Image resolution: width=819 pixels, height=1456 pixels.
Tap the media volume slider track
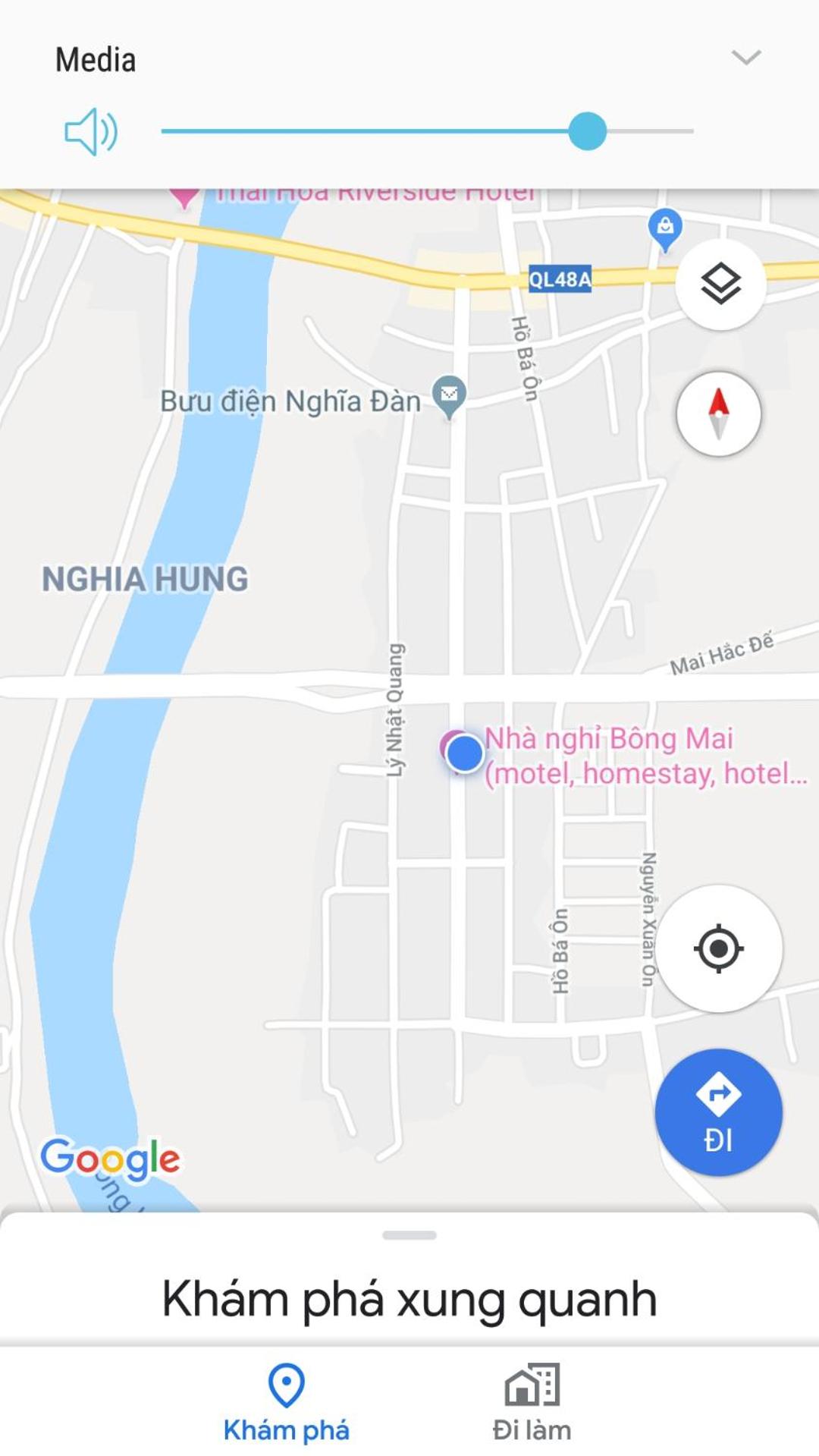(427, 131)
